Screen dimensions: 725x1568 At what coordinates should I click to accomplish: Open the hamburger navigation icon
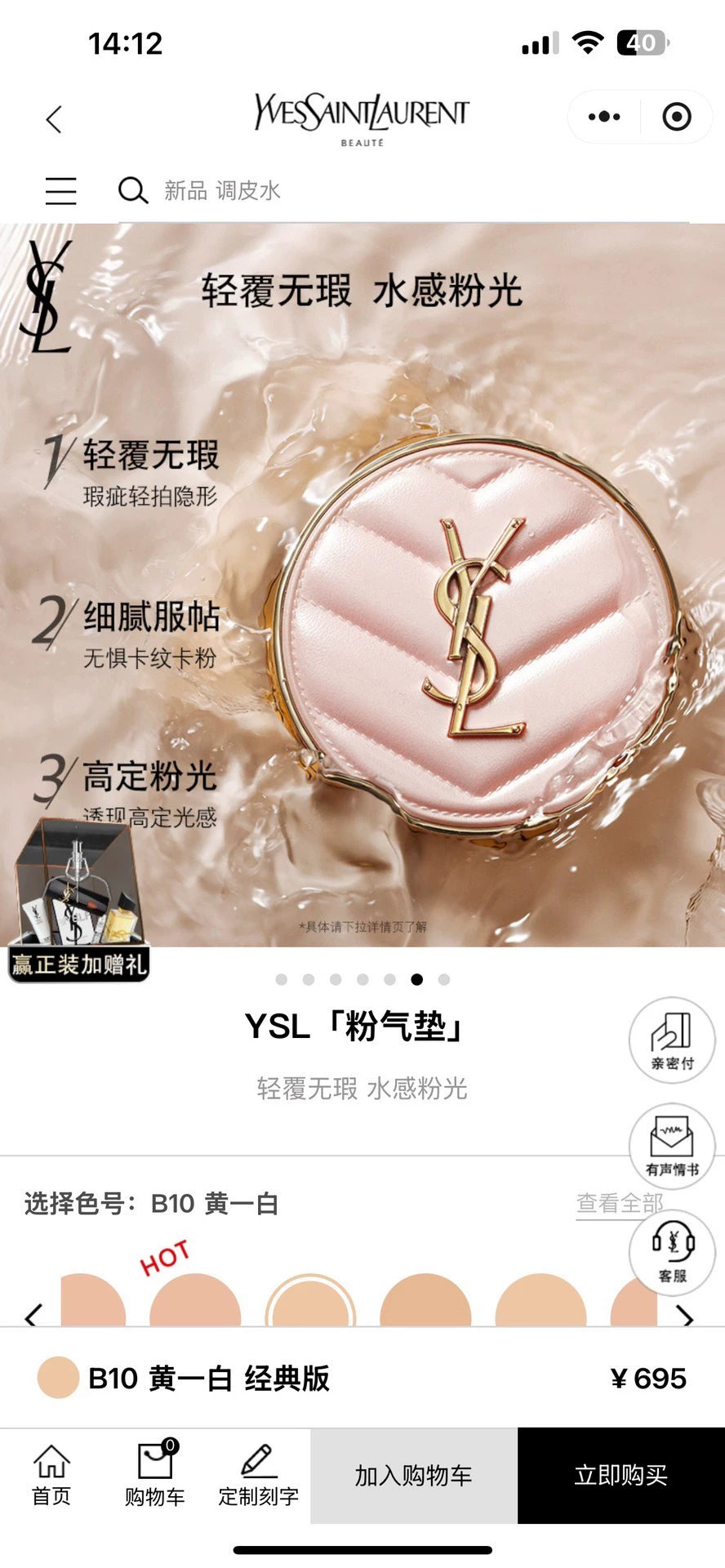click(x=60, y=191)
